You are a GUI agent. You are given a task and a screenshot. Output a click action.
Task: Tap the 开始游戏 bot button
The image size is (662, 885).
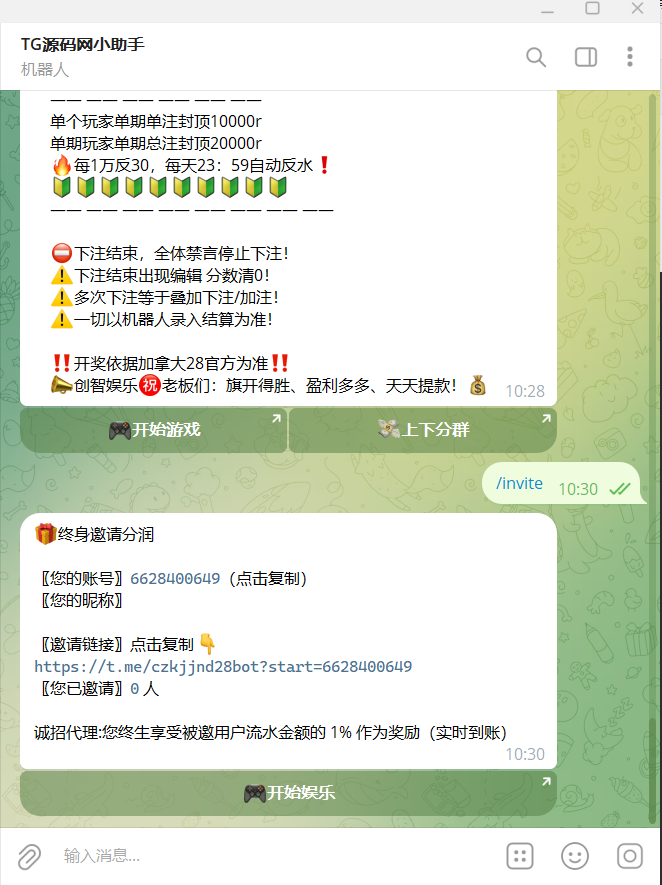[x=154, y=430]
